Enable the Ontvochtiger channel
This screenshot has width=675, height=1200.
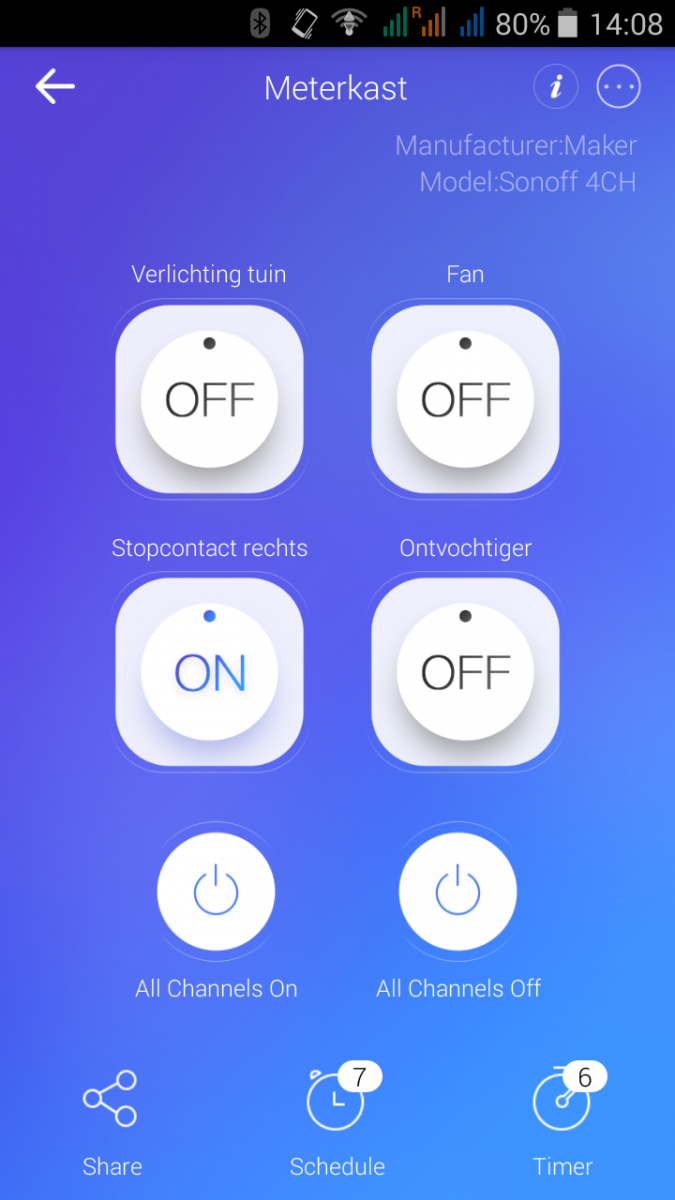click(x=465, y=672)
